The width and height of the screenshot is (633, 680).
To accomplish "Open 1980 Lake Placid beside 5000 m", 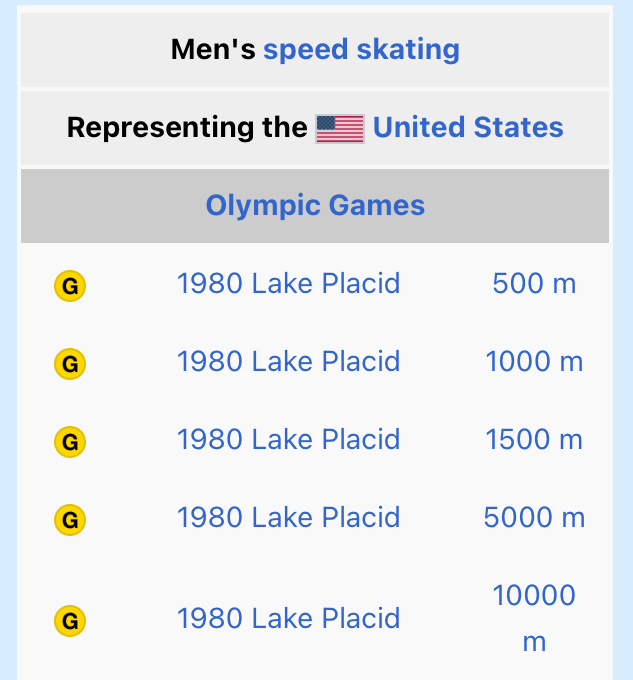I will 288,517.
